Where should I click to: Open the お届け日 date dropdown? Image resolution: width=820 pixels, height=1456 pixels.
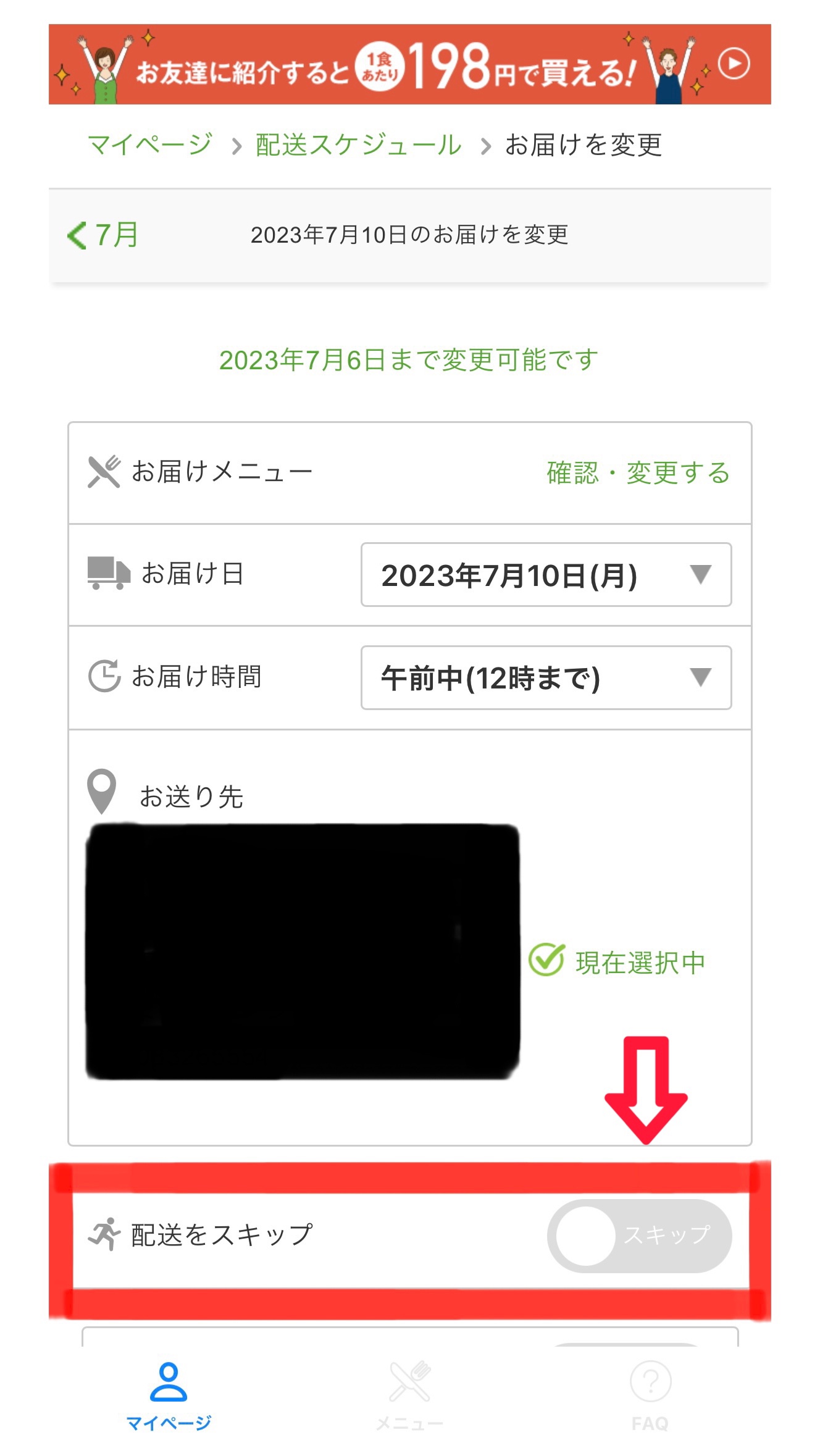coord(546,575)
